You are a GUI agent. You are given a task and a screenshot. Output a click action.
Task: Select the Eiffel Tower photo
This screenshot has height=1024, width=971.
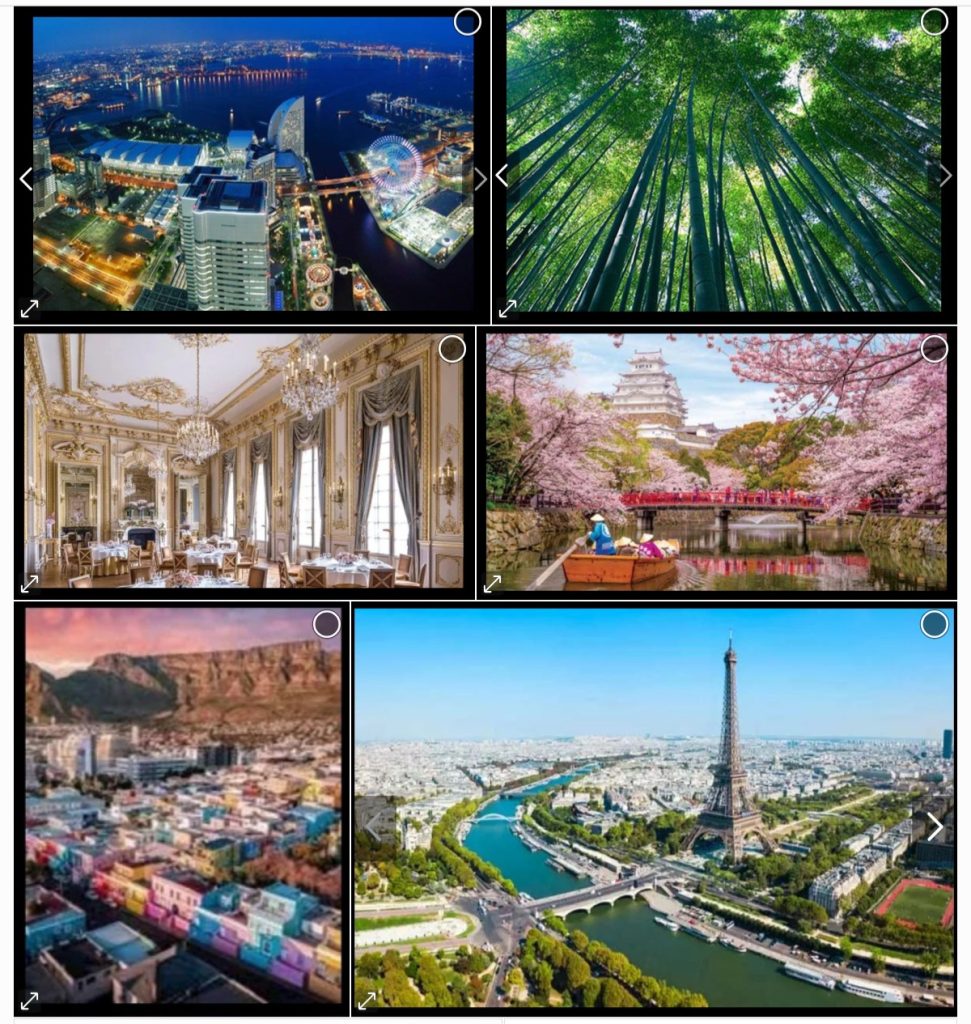(934, 624)
